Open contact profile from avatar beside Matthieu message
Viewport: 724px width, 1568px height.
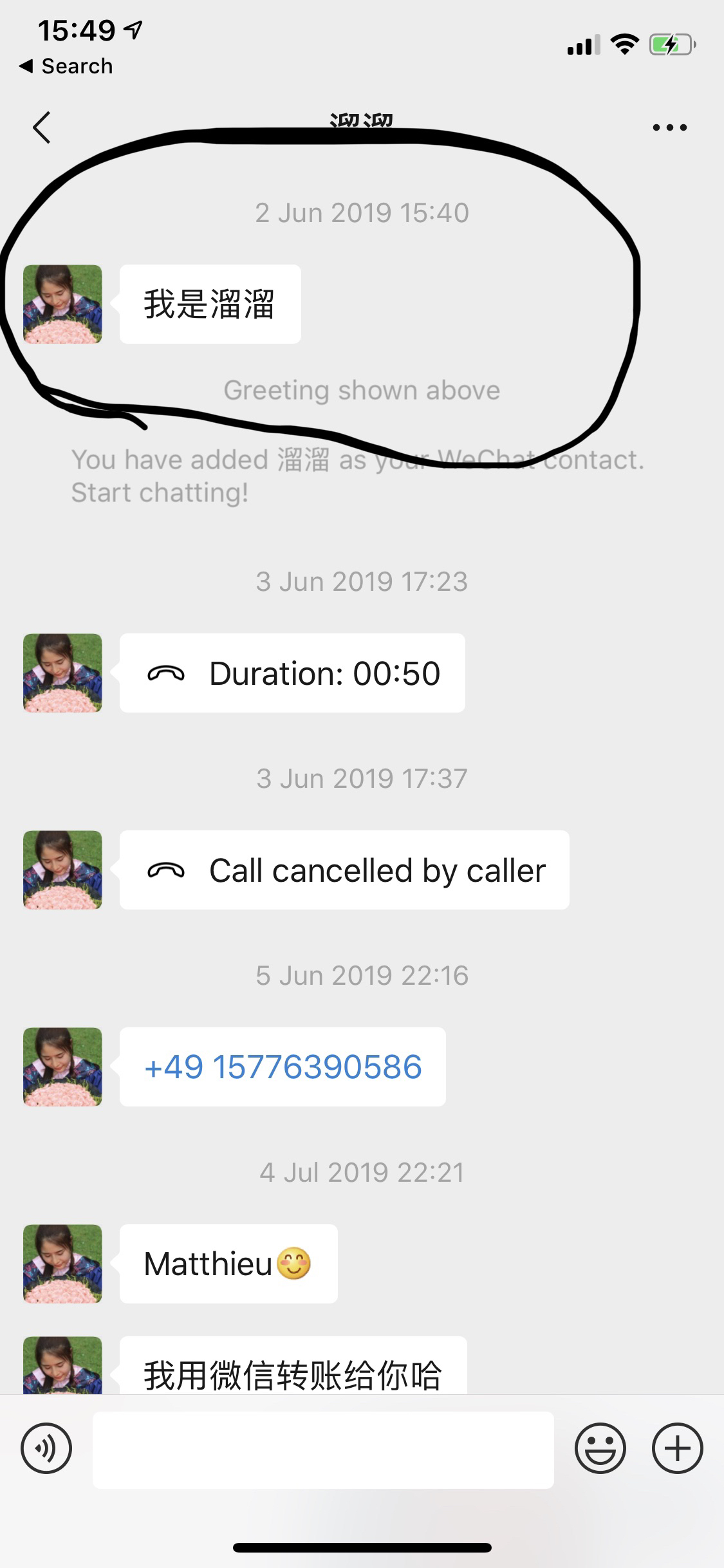tap(62, 1264)
